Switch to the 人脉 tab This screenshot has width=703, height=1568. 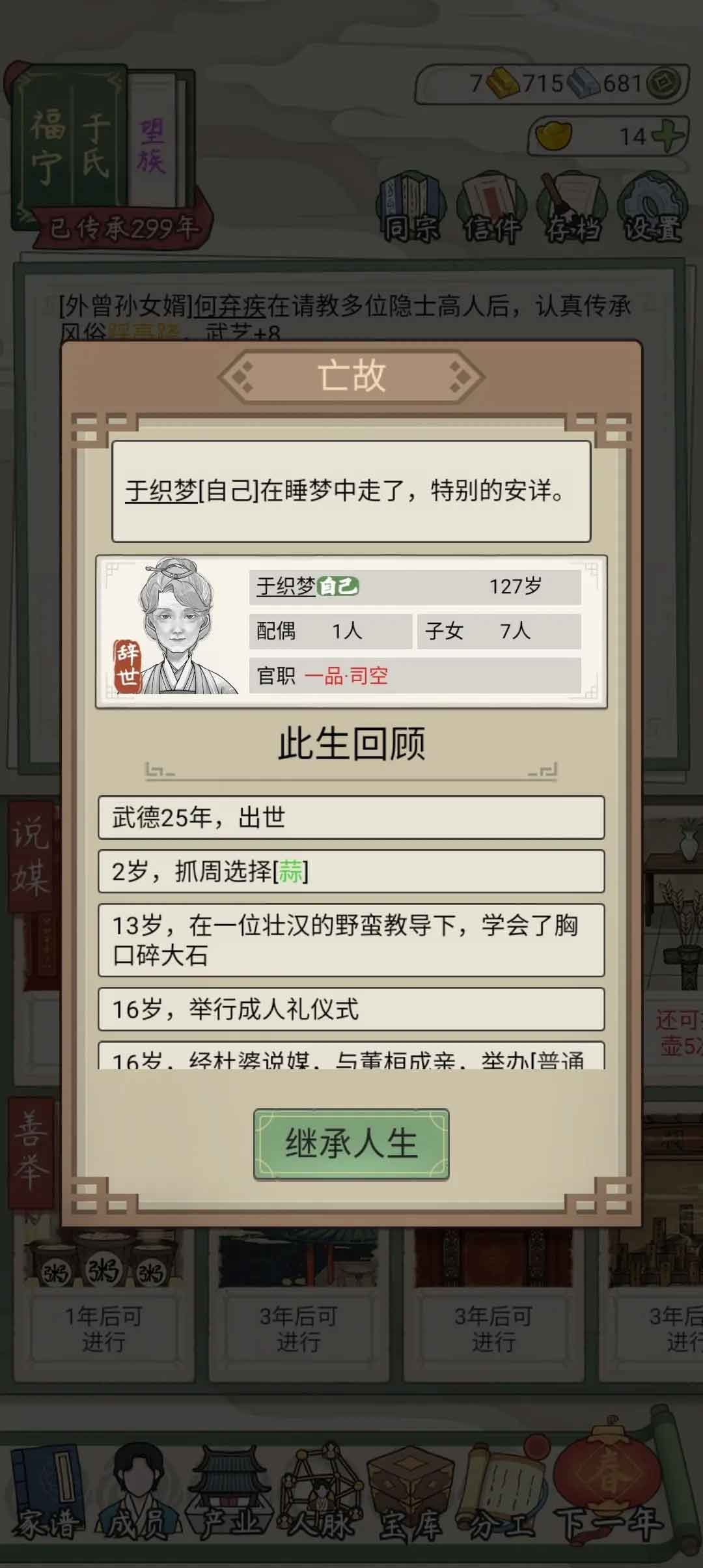[x=320, y=1501]
